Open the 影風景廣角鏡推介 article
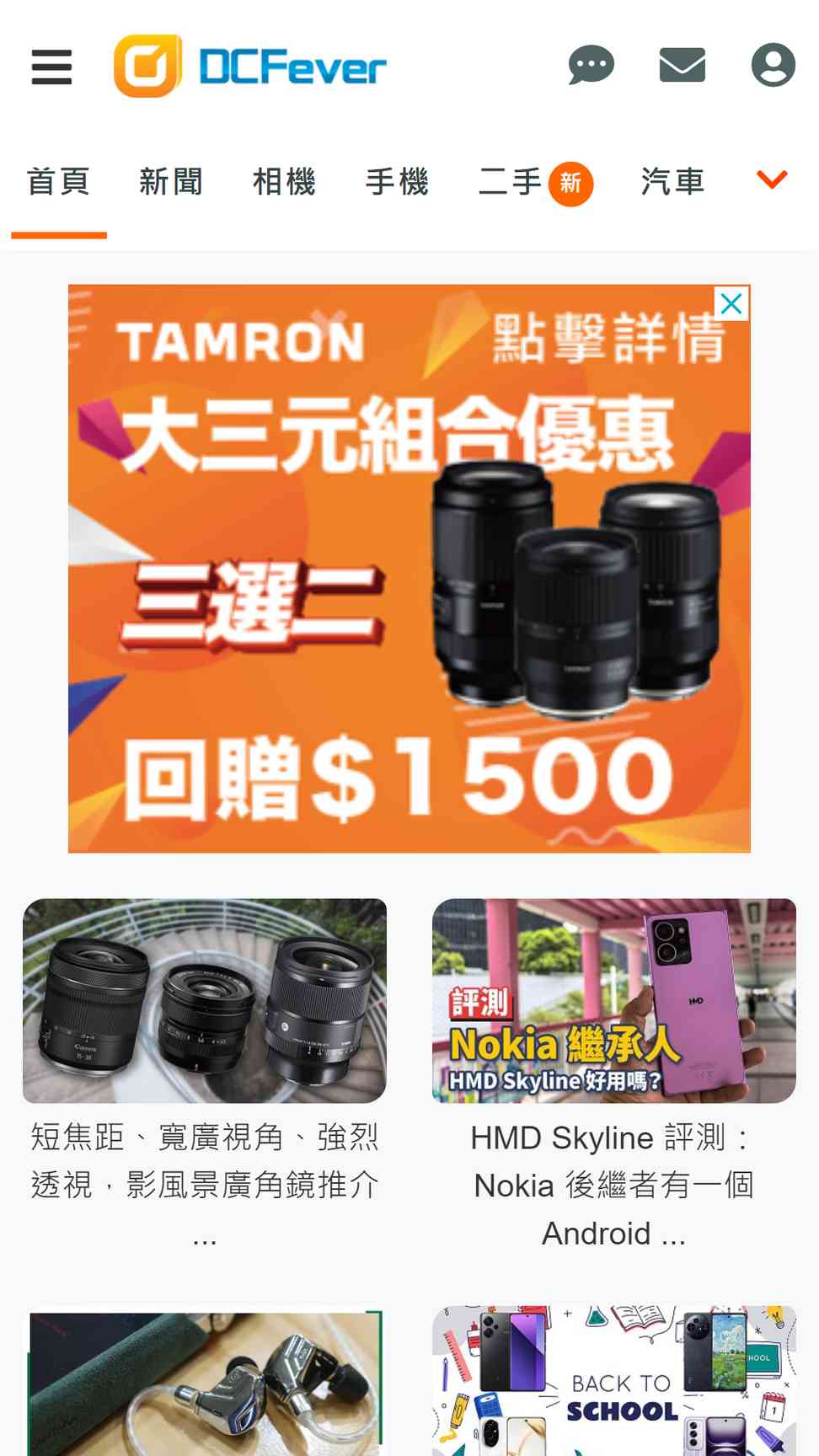This screenshot has height=1456, width=819. point(205,1076)
